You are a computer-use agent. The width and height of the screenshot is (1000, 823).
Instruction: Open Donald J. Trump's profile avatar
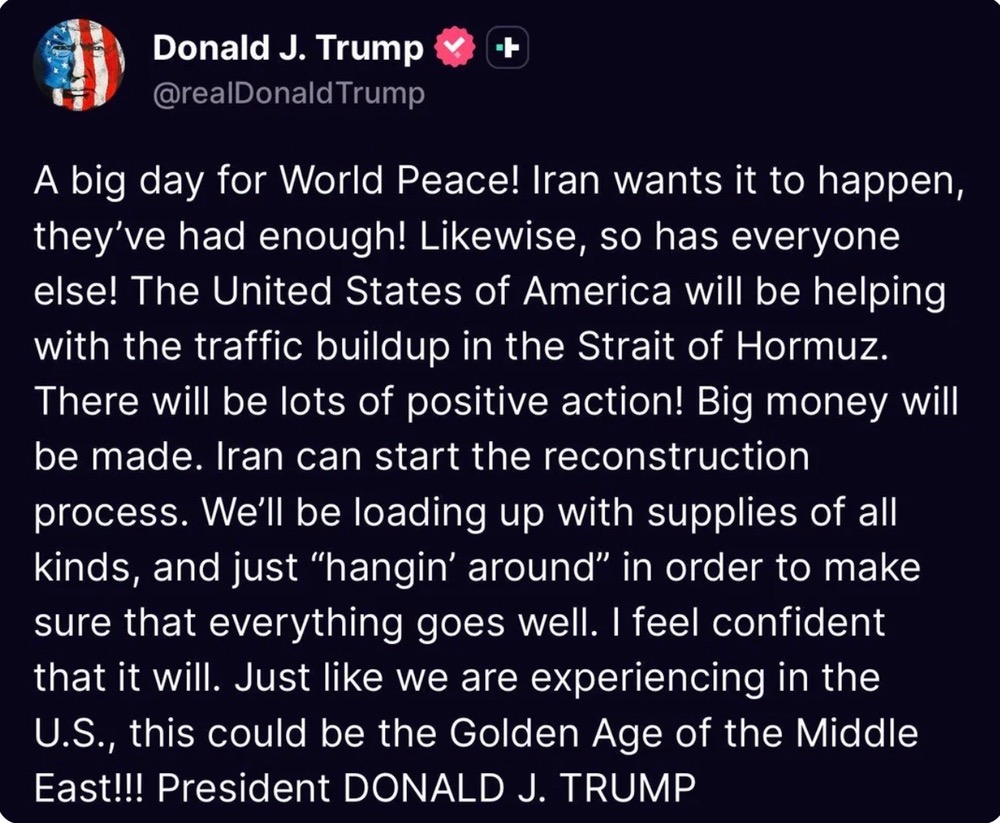point(79,64)
